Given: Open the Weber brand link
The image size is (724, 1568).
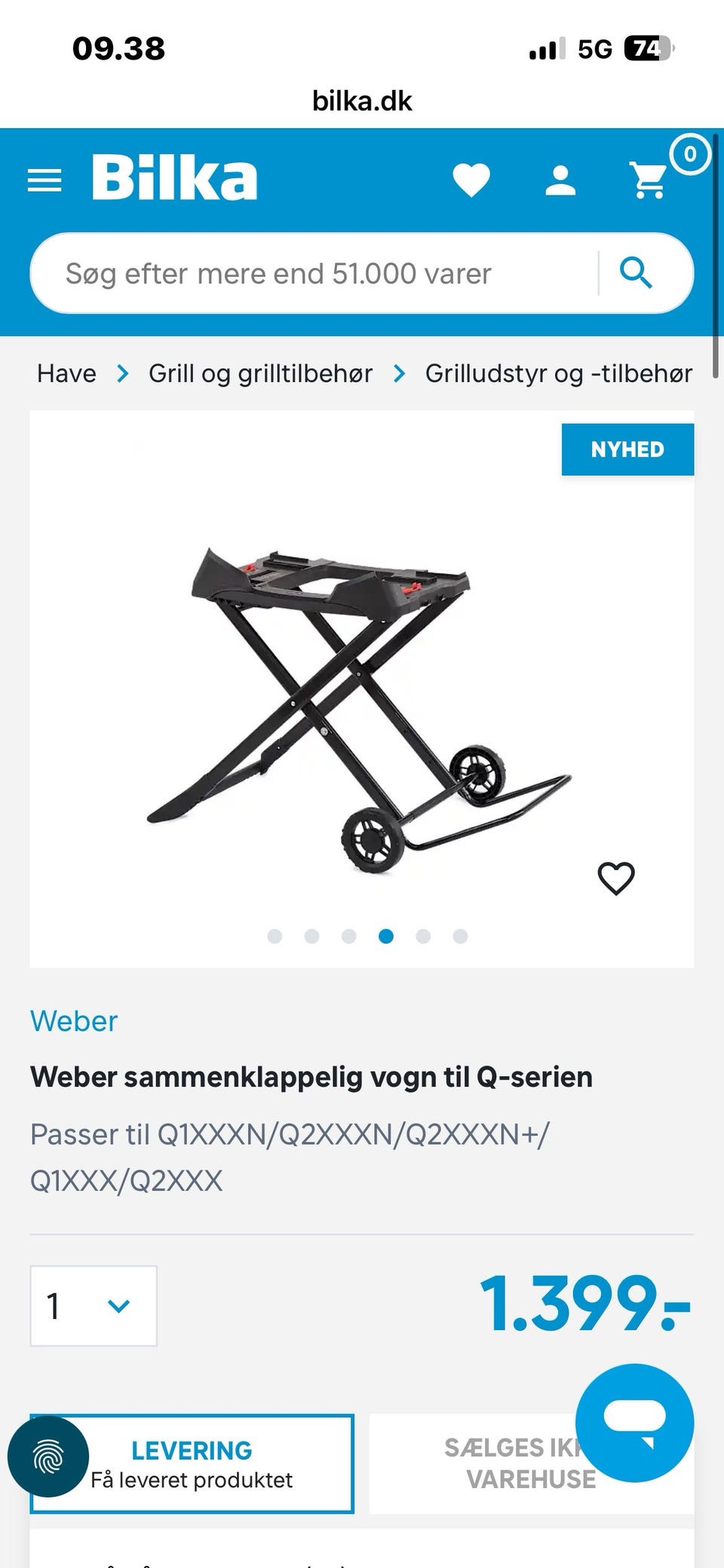Looking at the screenshot, I should tap(73, 1020).
